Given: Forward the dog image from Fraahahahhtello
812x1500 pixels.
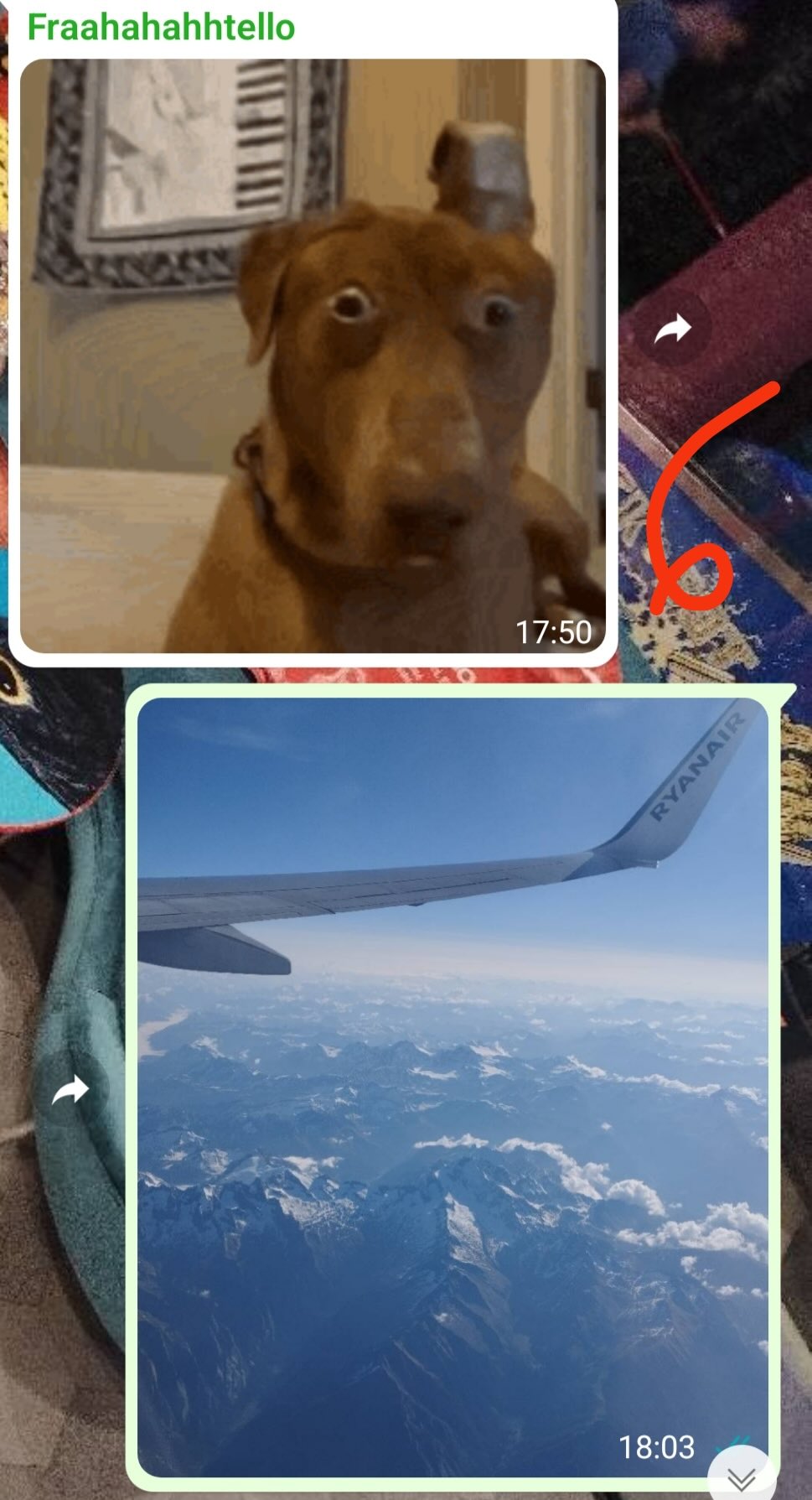Looking at the screenshot, I should pos(671,329).
